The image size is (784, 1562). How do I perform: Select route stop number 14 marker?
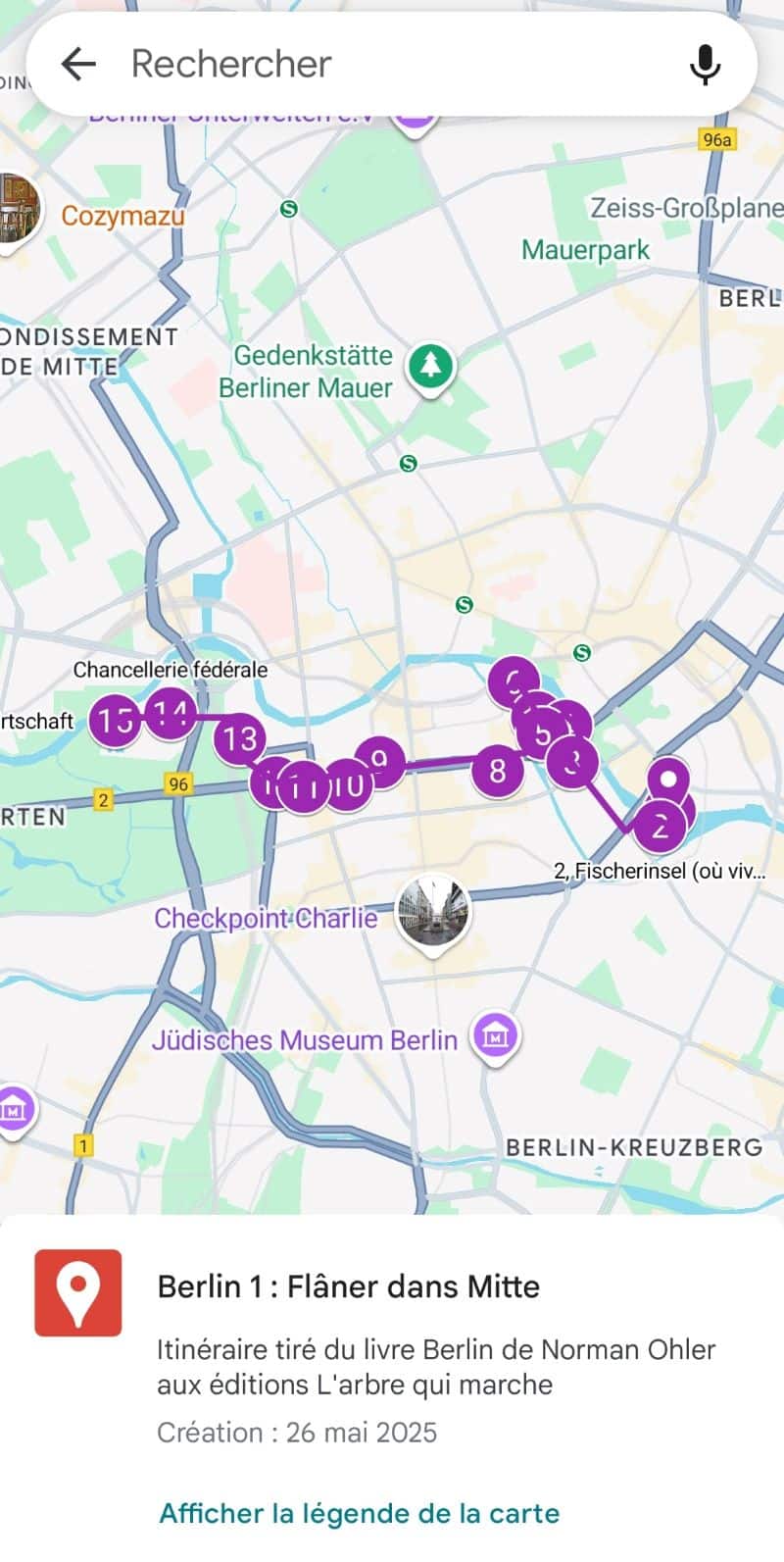click(x=170, y=714)
